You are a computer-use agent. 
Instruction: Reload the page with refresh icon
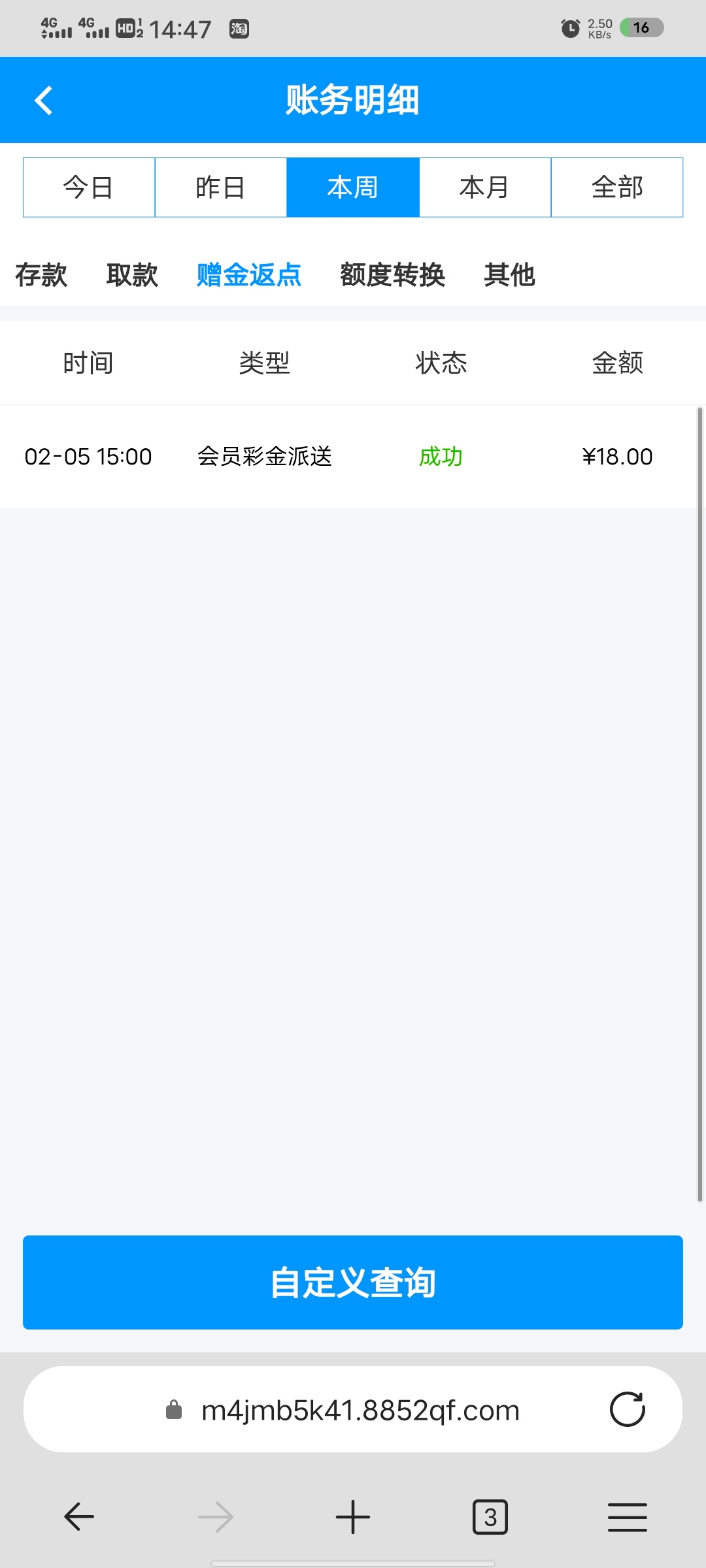tap(627, 1409)
